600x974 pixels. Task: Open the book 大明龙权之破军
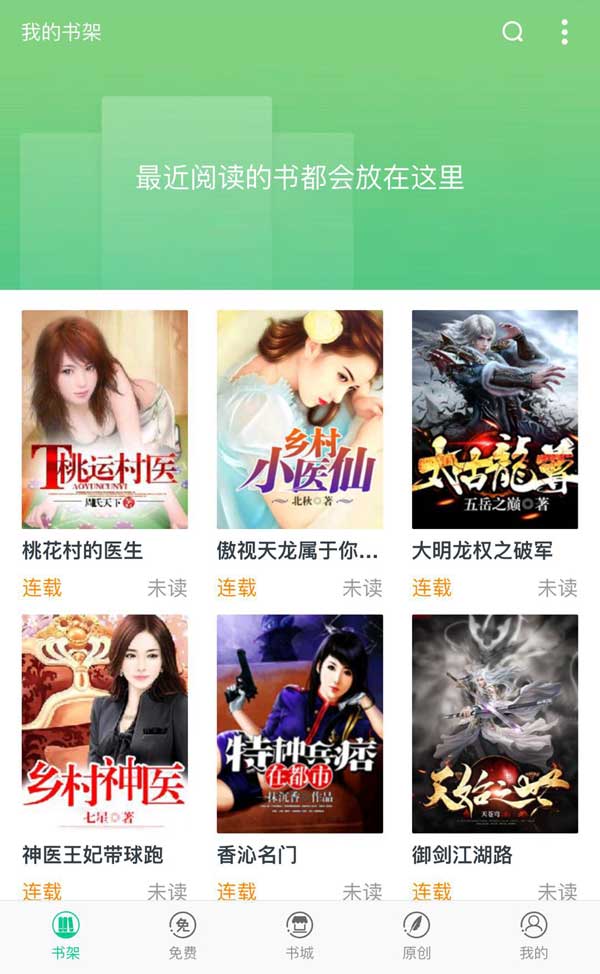click(x=495, y=420)
